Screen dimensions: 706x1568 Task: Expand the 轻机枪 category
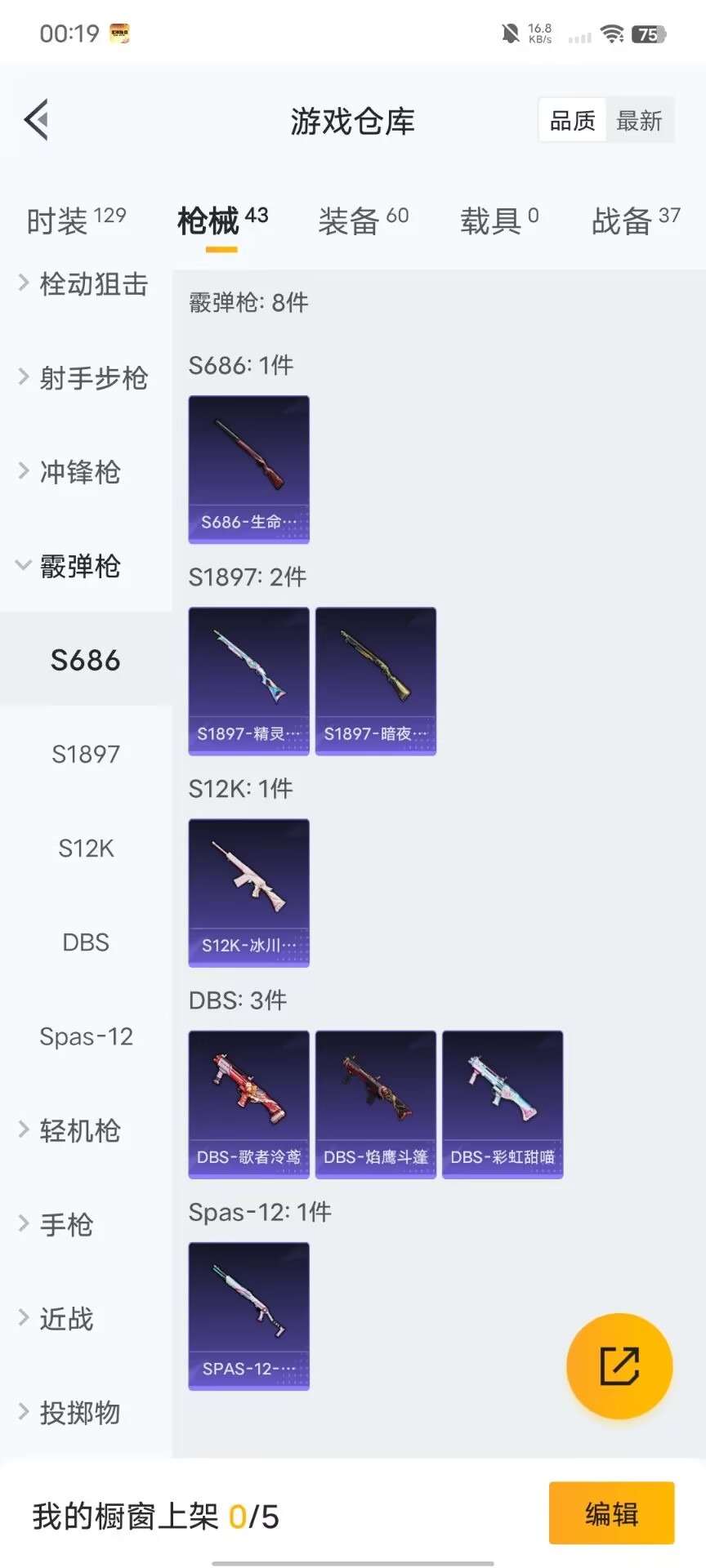(x=72, y=1131)
